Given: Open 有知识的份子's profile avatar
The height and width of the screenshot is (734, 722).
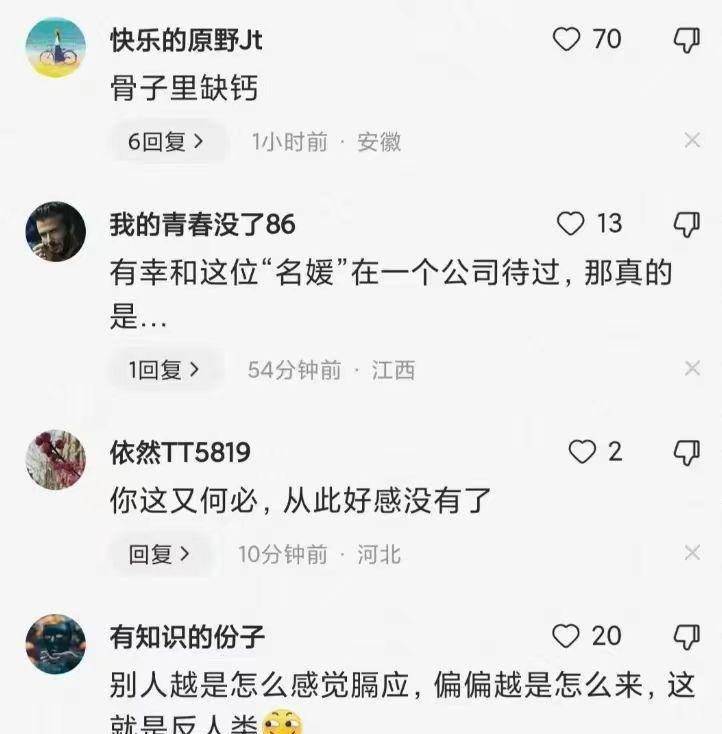Looking at the screenshot, I should click(x=55, y=644).
